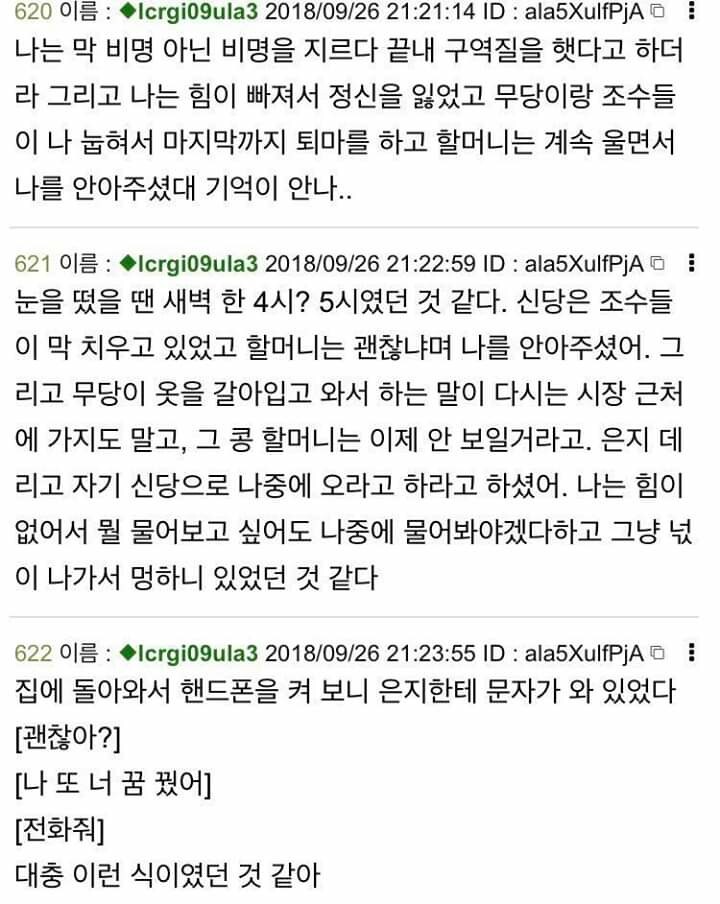Open the overflow menu on post 621
The image size is (720, 904).
point(692,263)
